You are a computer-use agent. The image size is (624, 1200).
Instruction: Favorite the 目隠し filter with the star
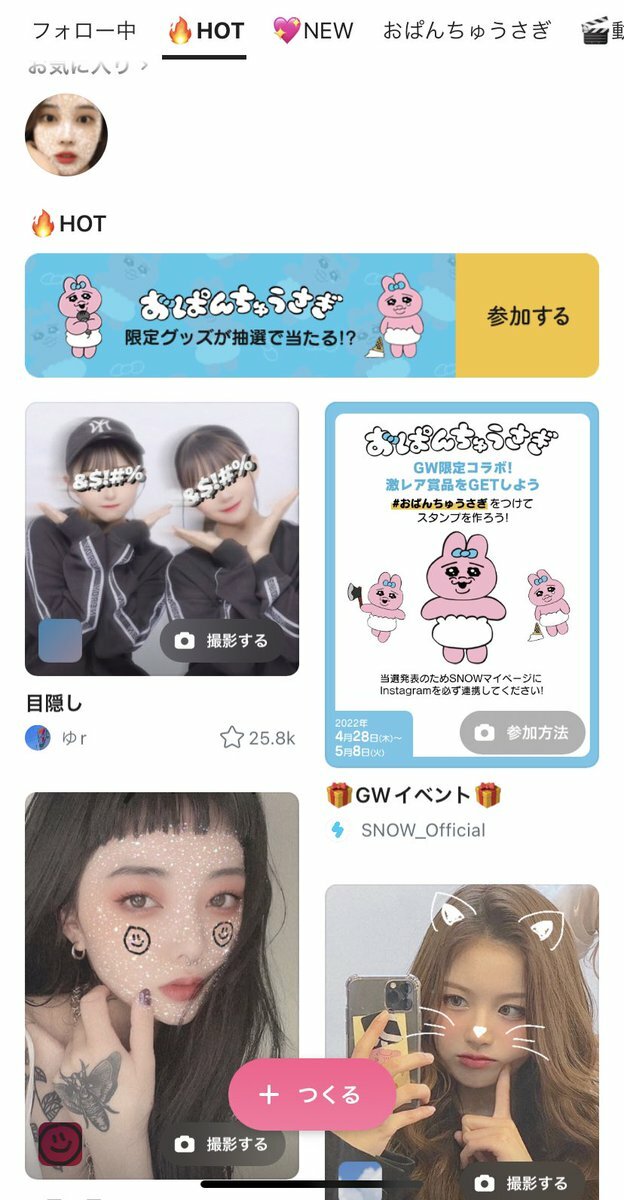pyautogui.click(x=232, y=738)
